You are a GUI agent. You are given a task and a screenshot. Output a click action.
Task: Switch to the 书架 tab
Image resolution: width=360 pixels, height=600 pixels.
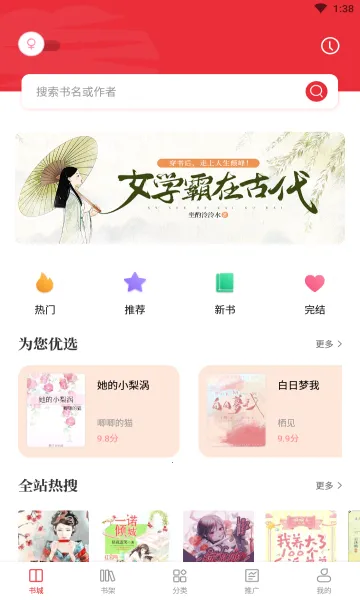click(x=108, y=581)
